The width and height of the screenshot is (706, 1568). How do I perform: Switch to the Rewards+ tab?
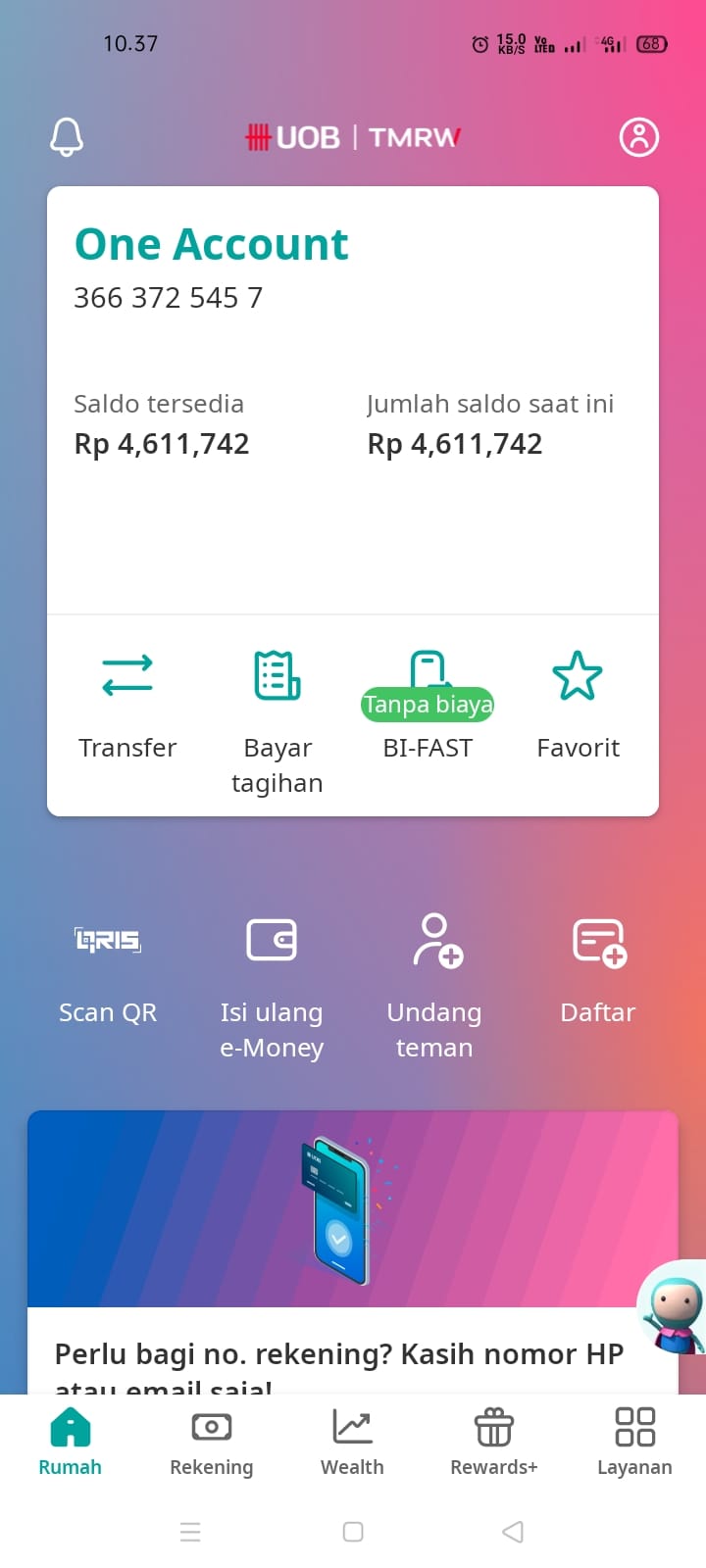pyautogui.click(x=494, y=1443)
